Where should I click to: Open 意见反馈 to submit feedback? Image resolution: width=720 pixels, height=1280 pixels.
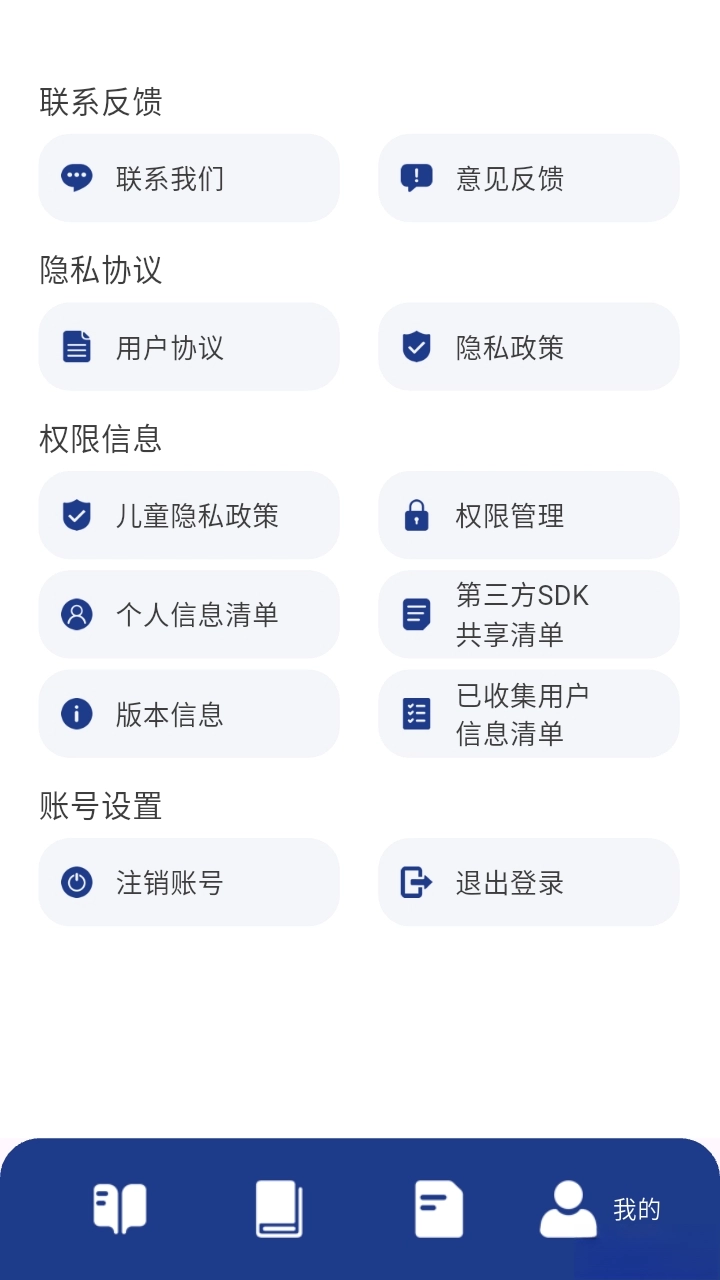point(528,178)
